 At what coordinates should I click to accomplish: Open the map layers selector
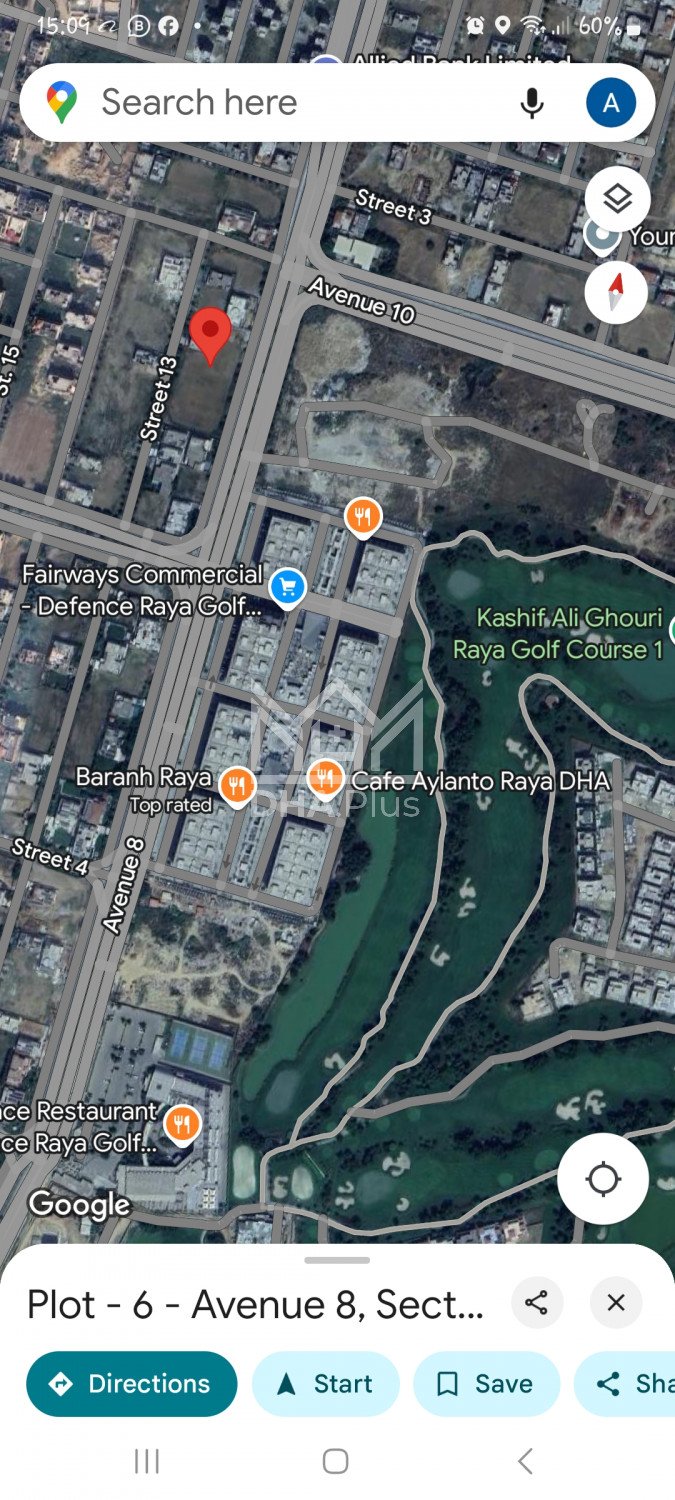point(617,199)
